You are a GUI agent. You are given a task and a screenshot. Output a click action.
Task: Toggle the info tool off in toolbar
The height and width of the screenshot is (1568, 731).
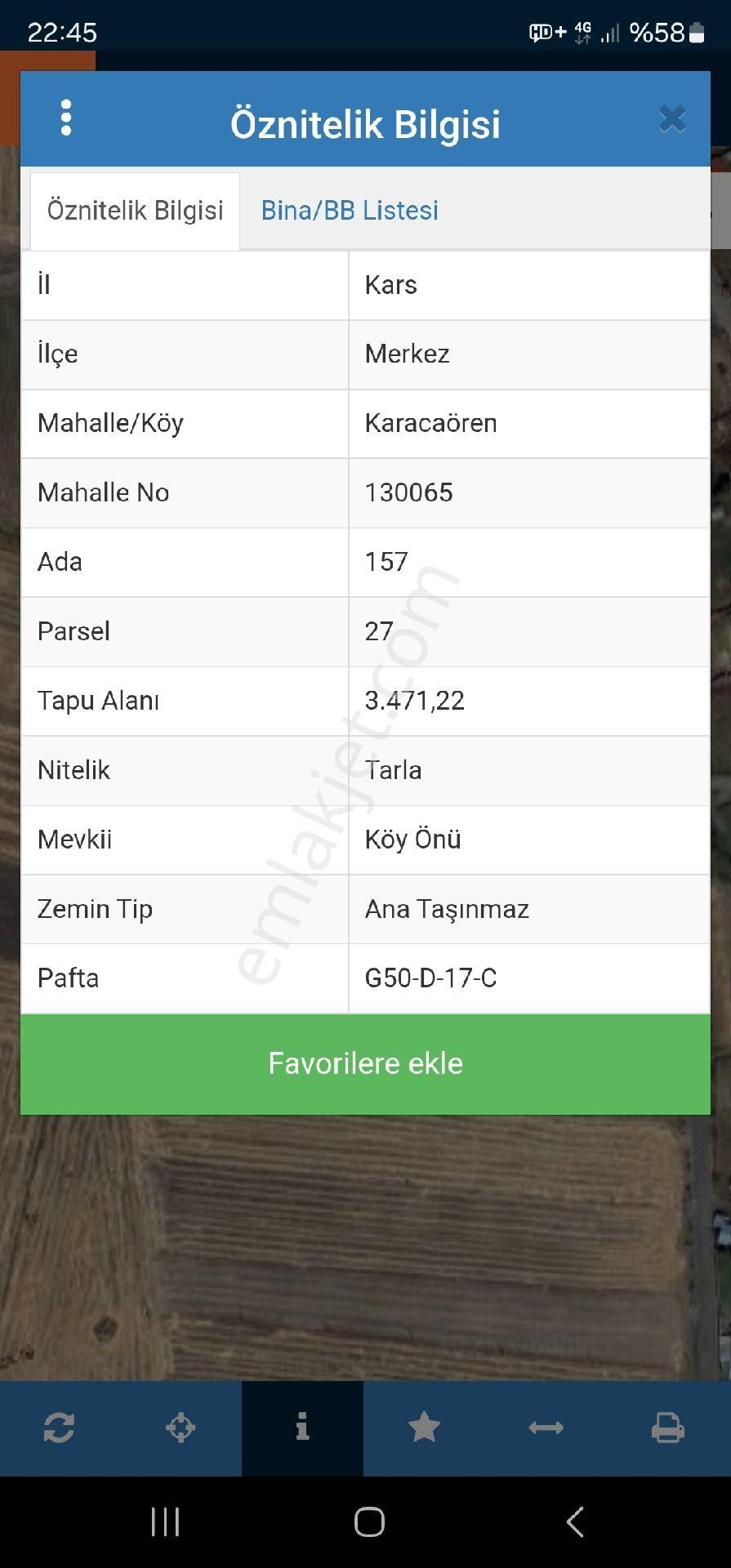(x=303, y=1428)
